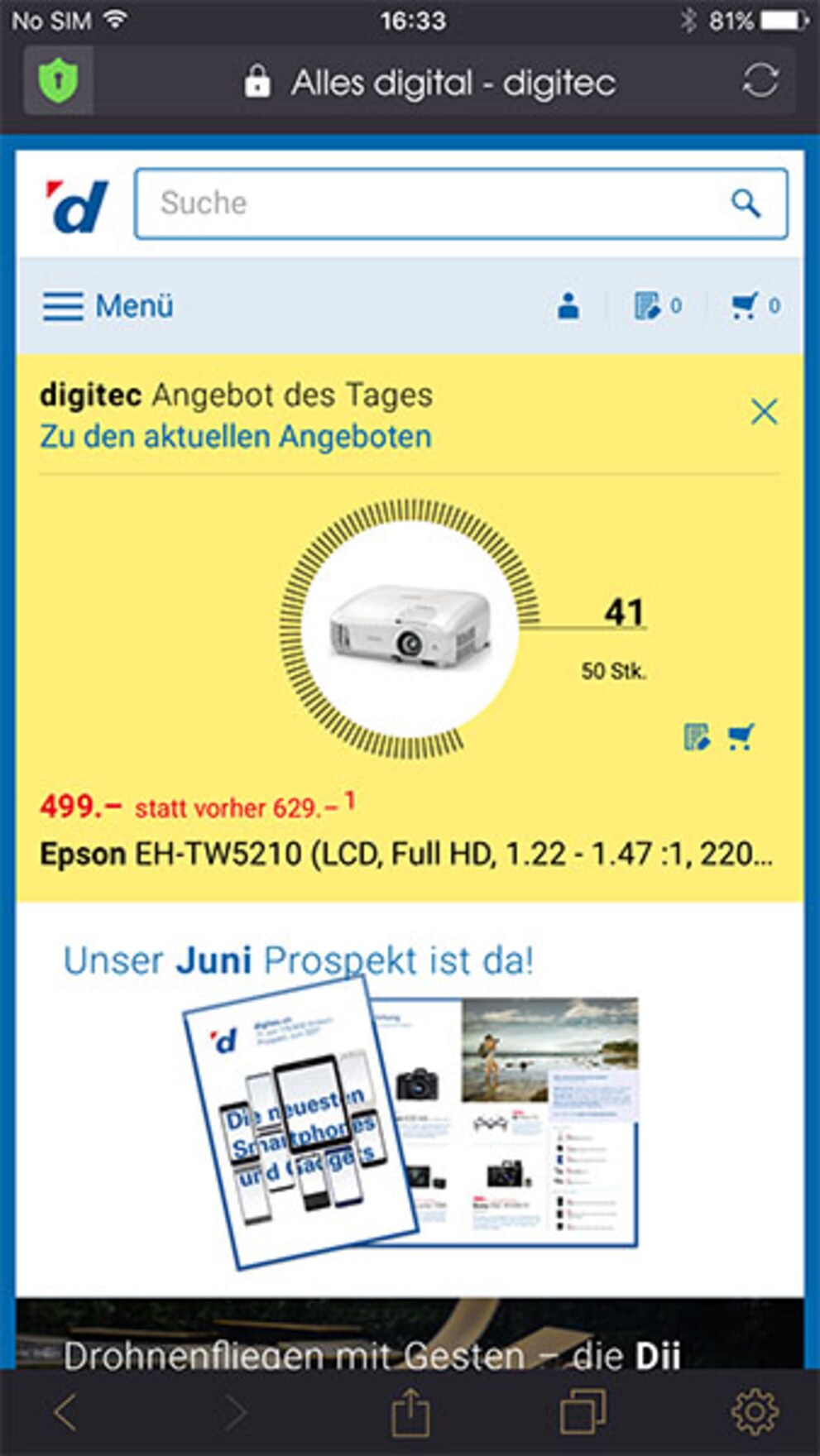The height and width of the screenshot is (1456, 820).
Task: Open the shopping cart in header
Action: [x=755, y=306]
